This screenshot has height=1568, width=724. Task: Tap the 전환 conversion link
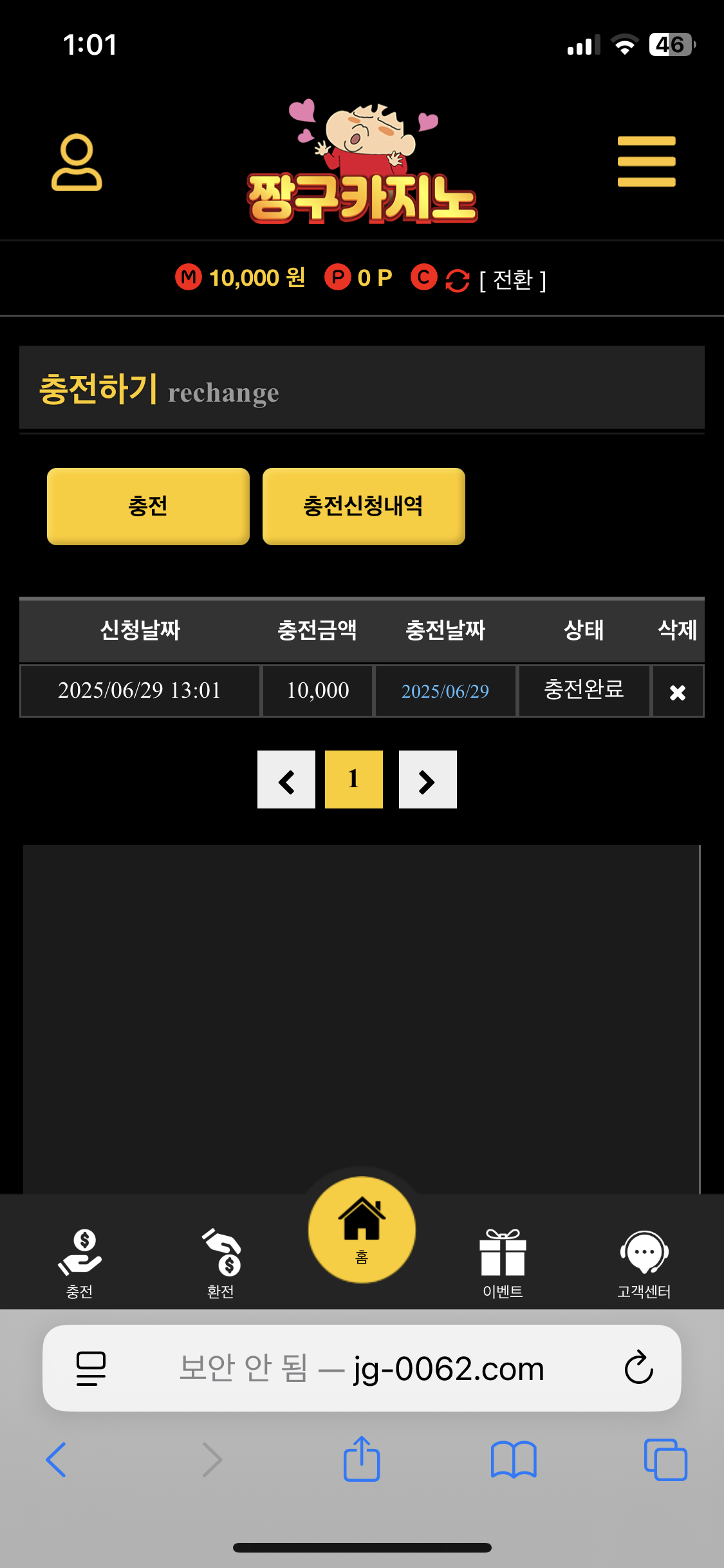513,279
